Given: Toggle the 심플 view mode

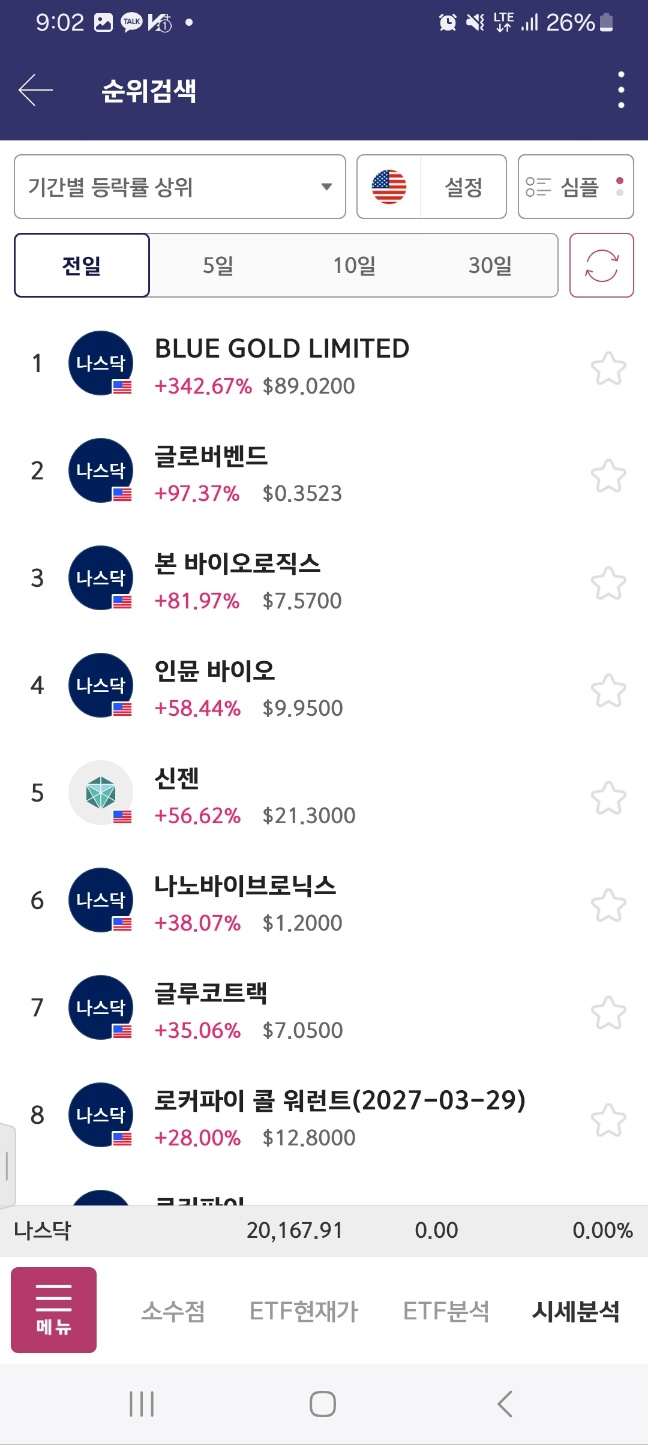Looking at the screenshot, I should (576, 187).
